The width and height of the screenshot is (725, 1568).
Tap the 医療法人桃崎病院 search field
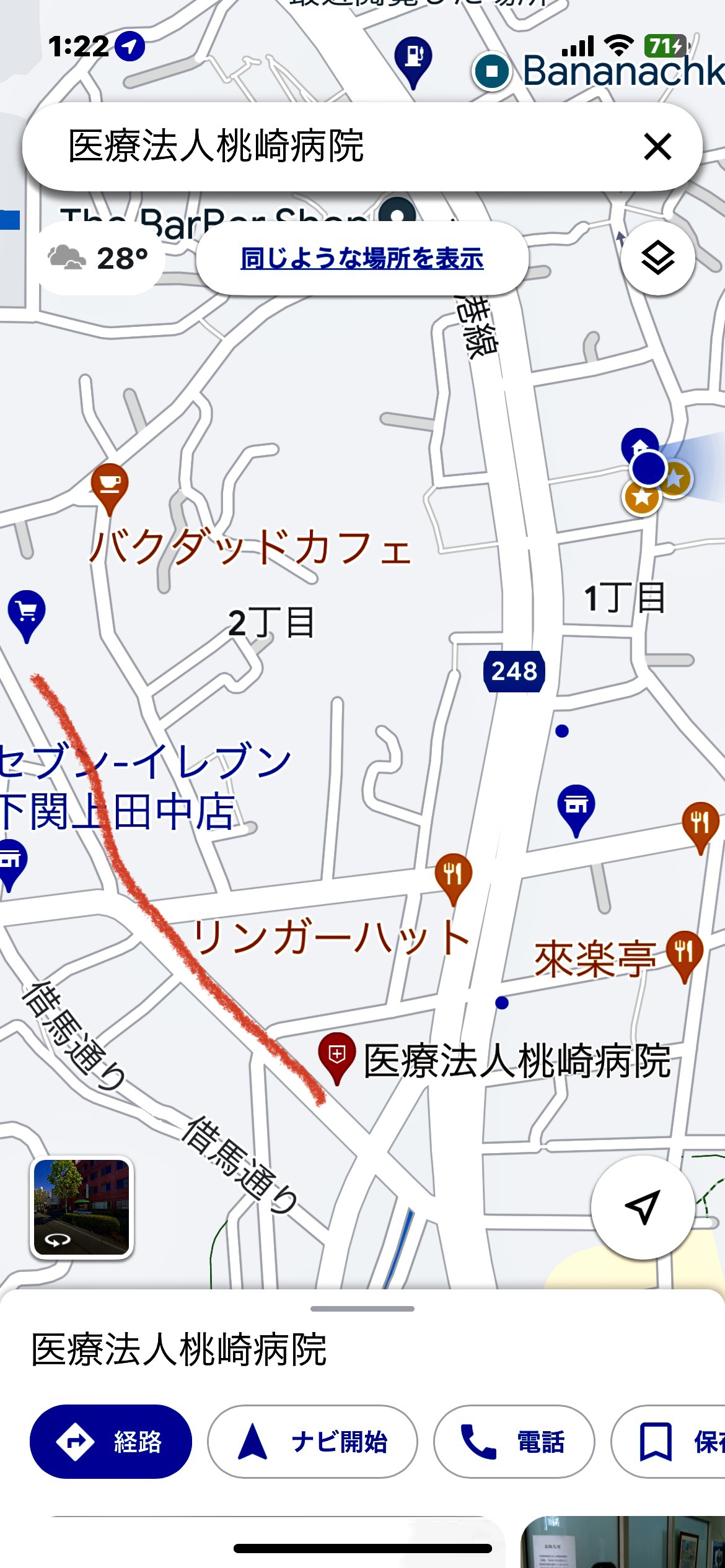[x=347, y=147]
